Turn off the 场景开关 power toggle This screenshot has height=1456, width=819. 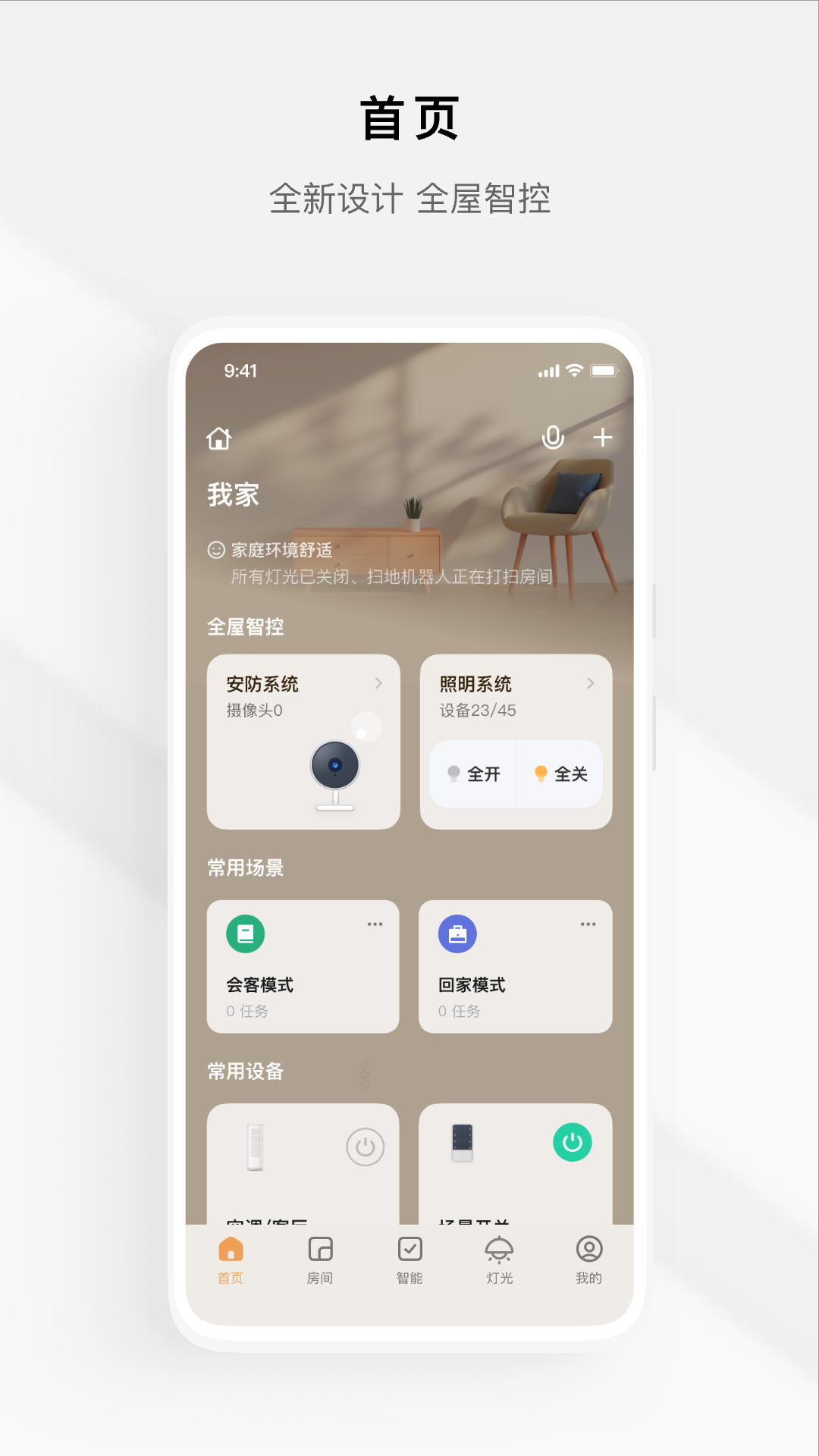573,1142
